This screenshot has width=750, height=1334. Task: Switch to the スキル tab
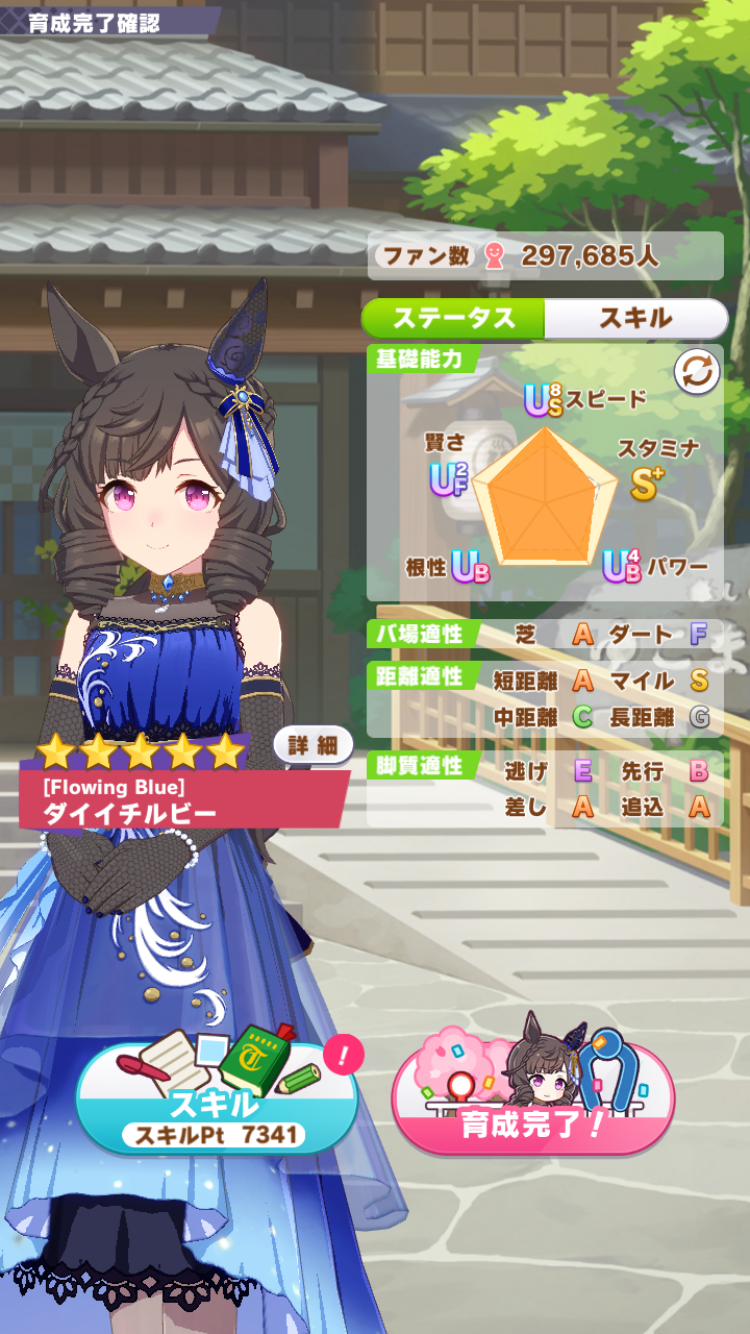point(635,318)
